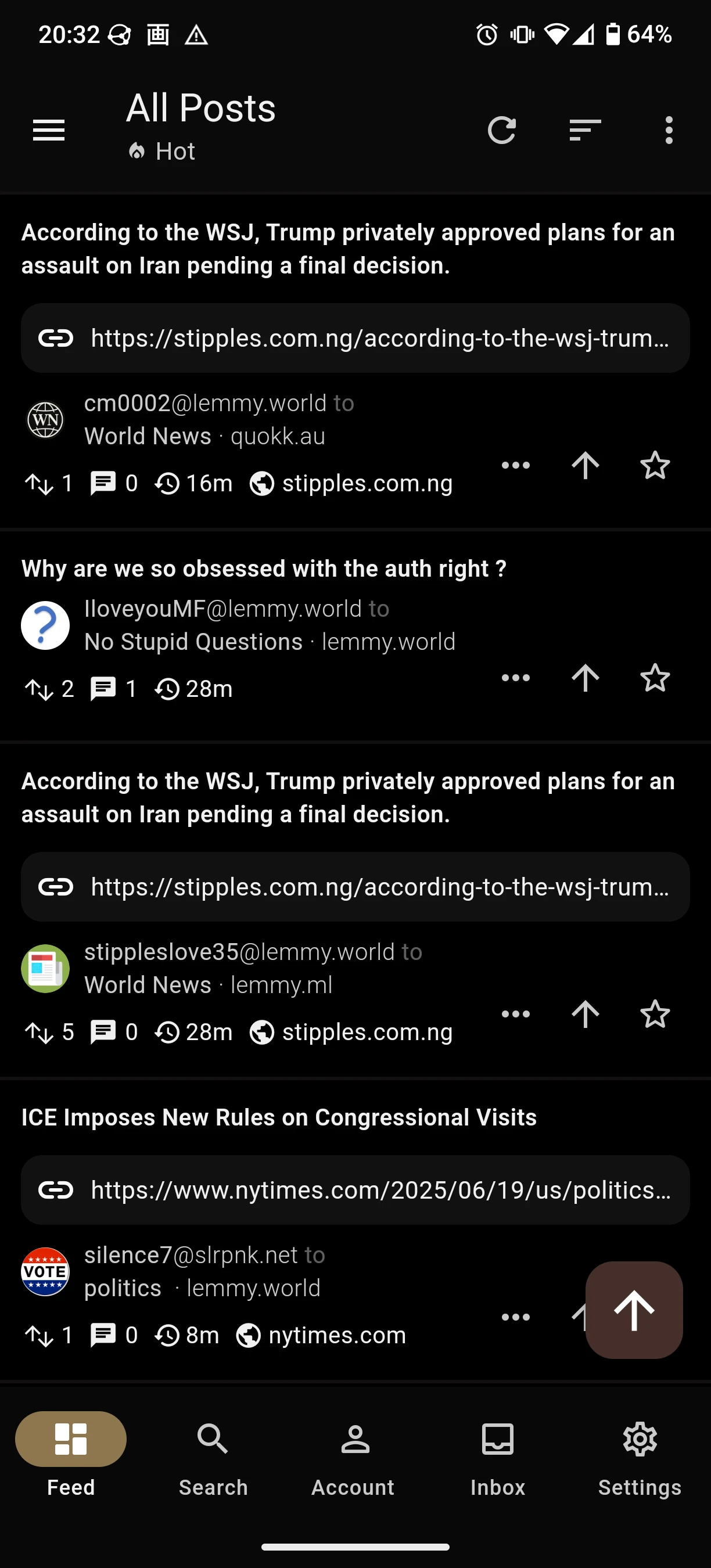Open the link in stippleslove35's post

(355, 887)
